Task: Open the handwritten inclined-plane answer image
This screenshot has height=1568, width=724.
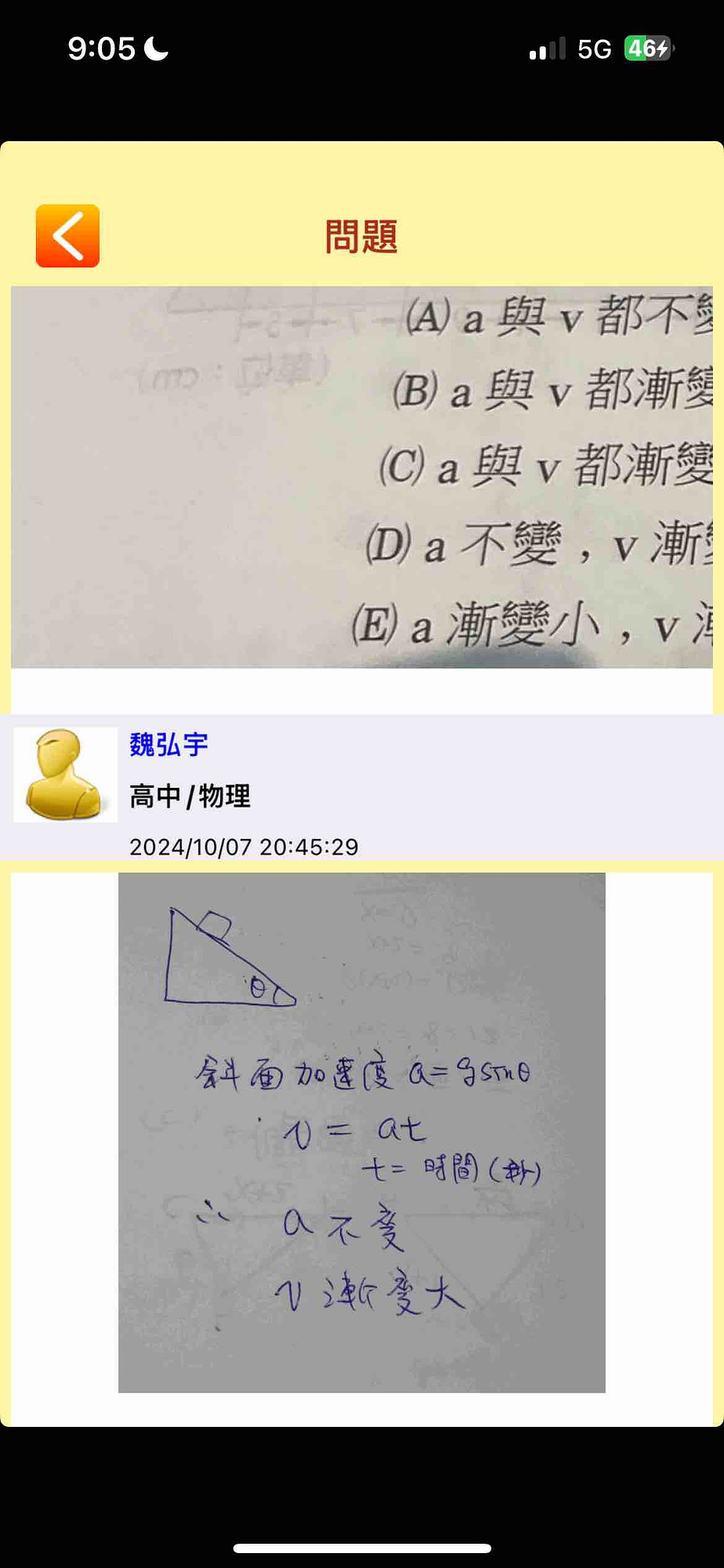Action: 362,1132
